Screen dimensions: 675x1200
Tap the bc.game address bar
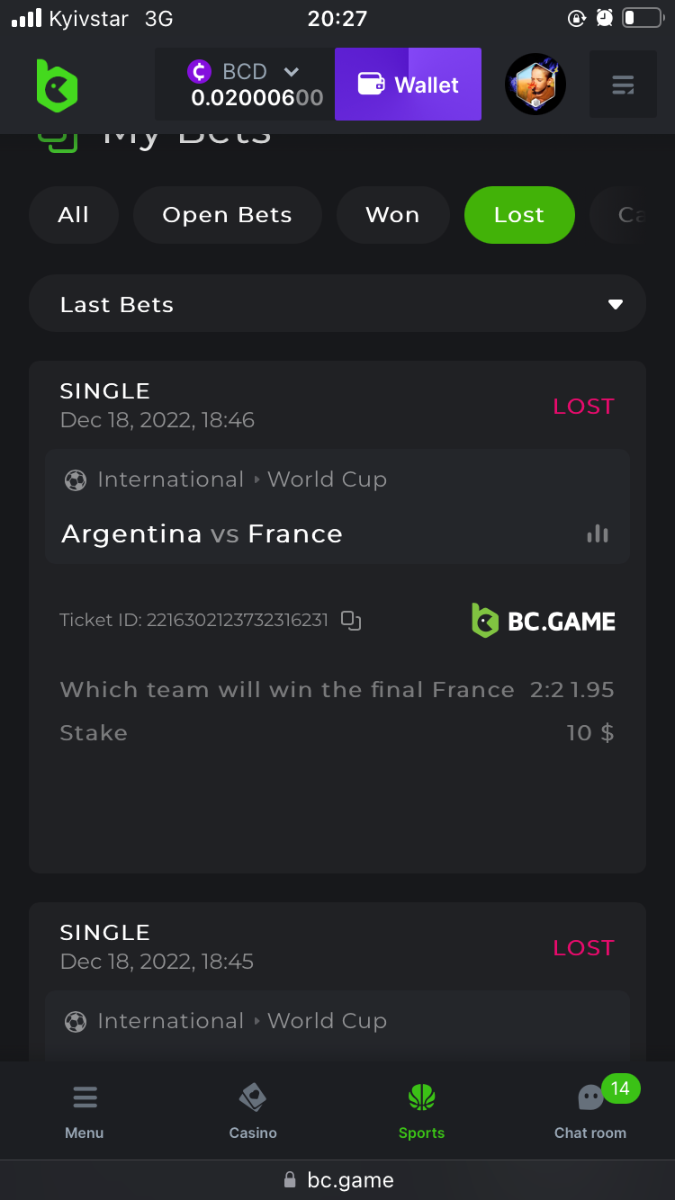coord(338,1181)
